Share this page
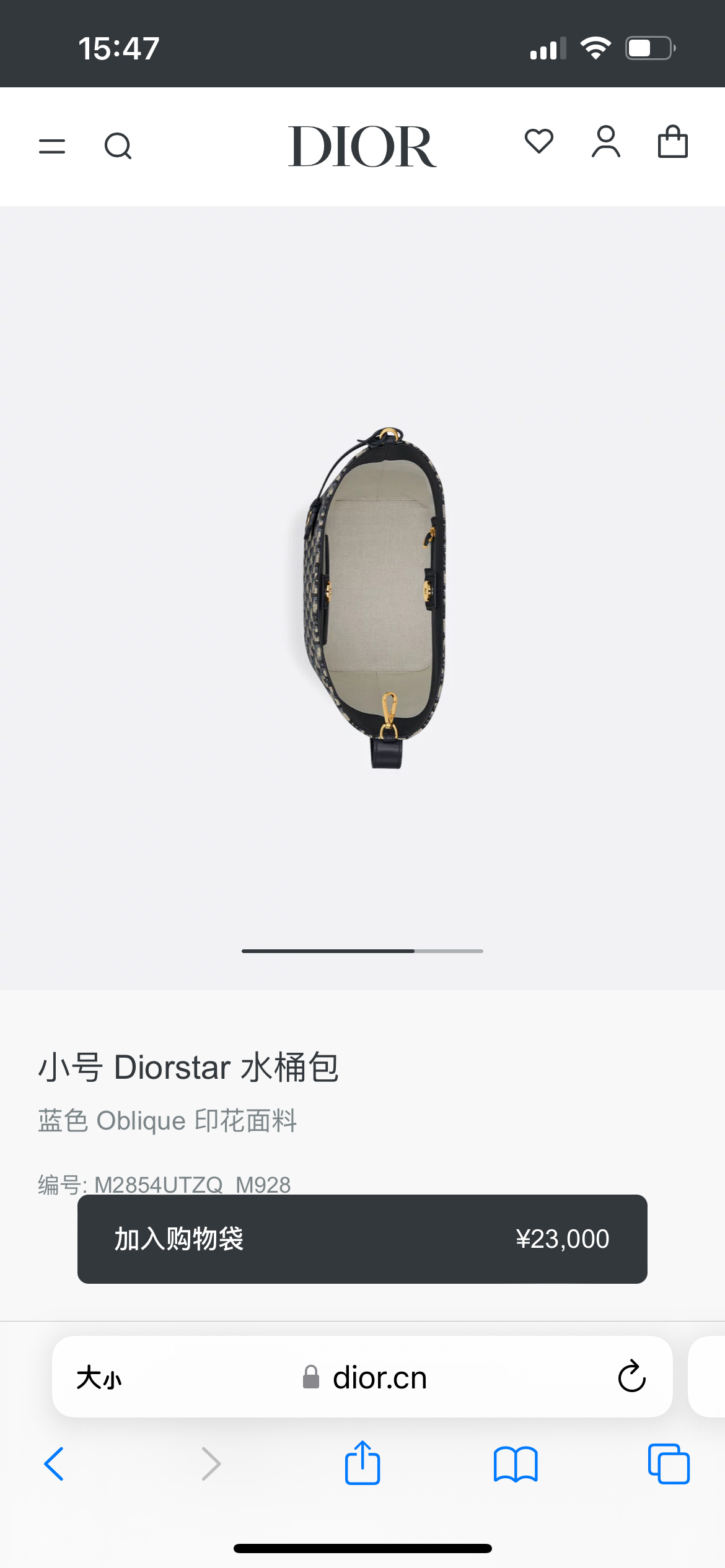Screen dimensions: 725x1568 point(362,1463)
